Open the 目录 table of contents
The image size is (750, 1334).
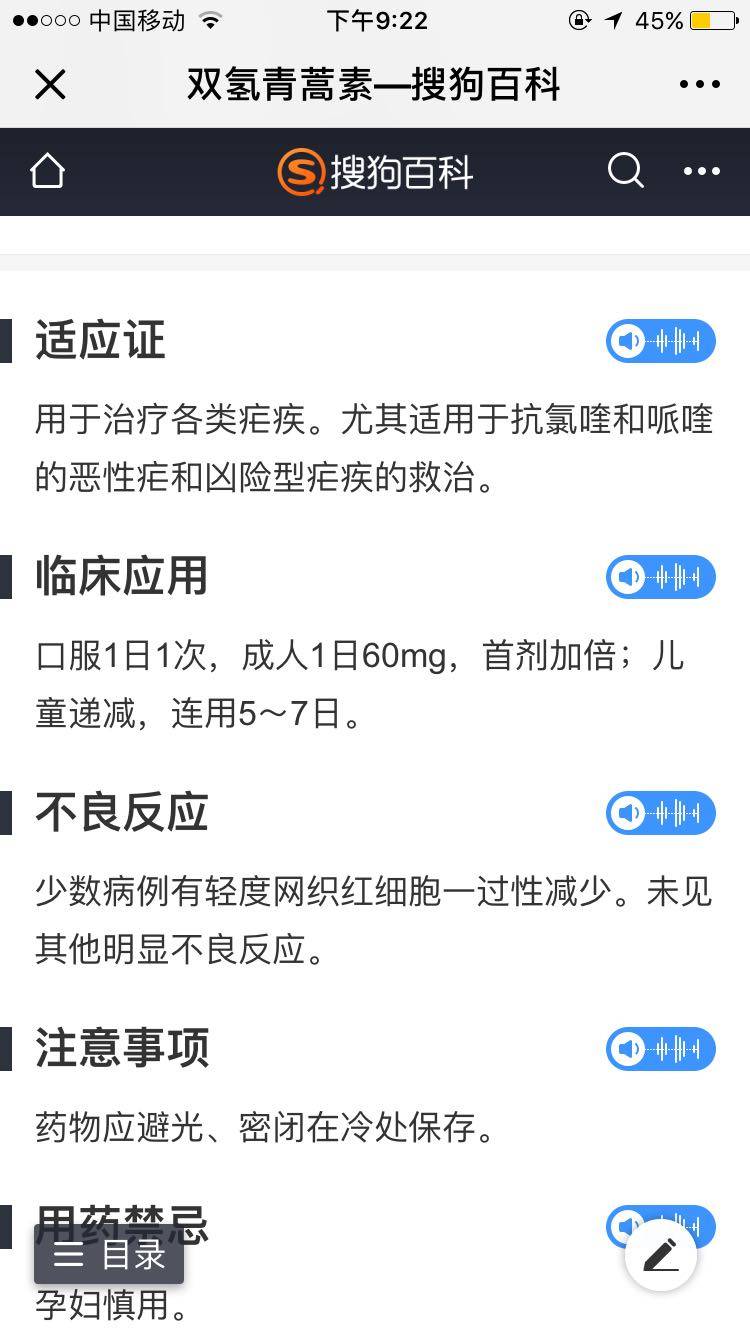tap(109, 1255)
